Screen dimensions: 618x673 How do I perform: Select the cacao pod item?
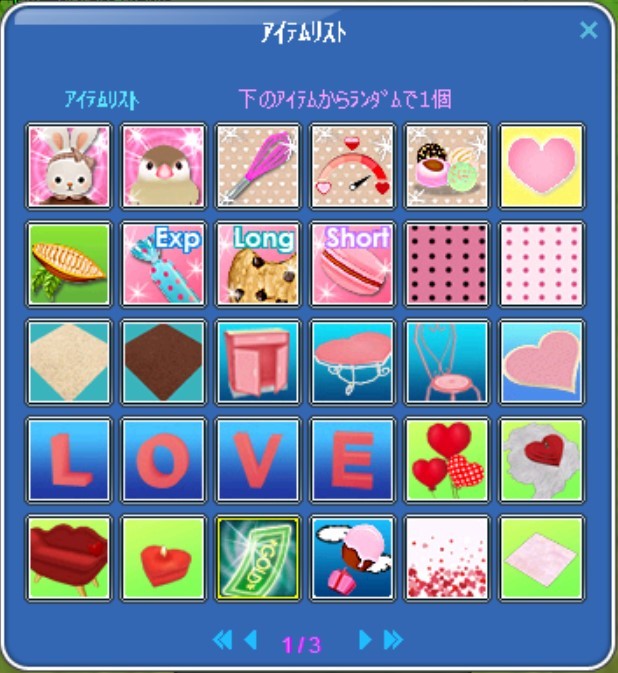[69, 264]
